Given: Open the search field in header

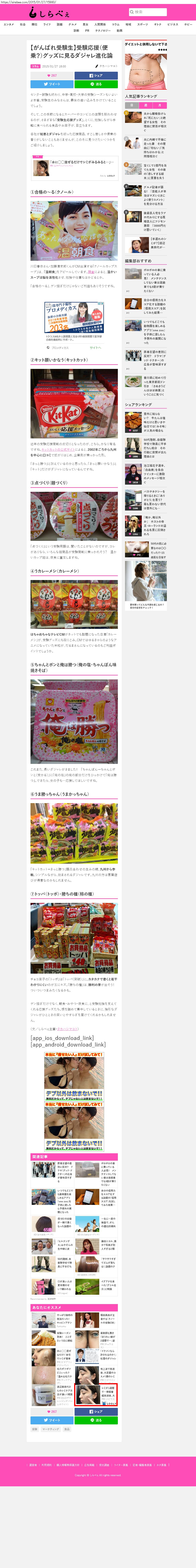Looking at the screenshot, I should coord(149,12).
